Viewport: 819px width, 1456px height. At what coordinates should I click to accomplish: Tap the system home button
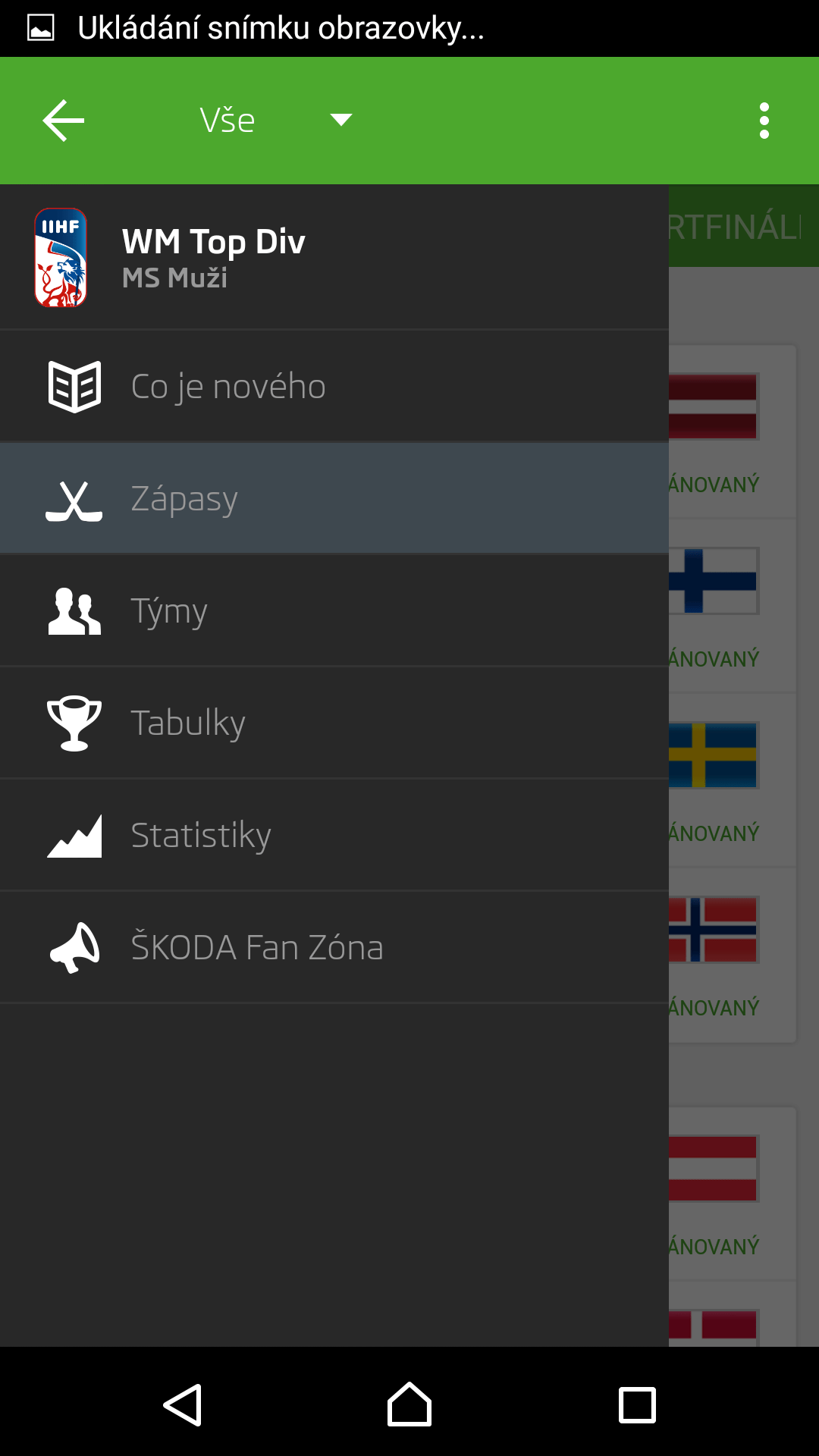click(x=409, y=1404)
